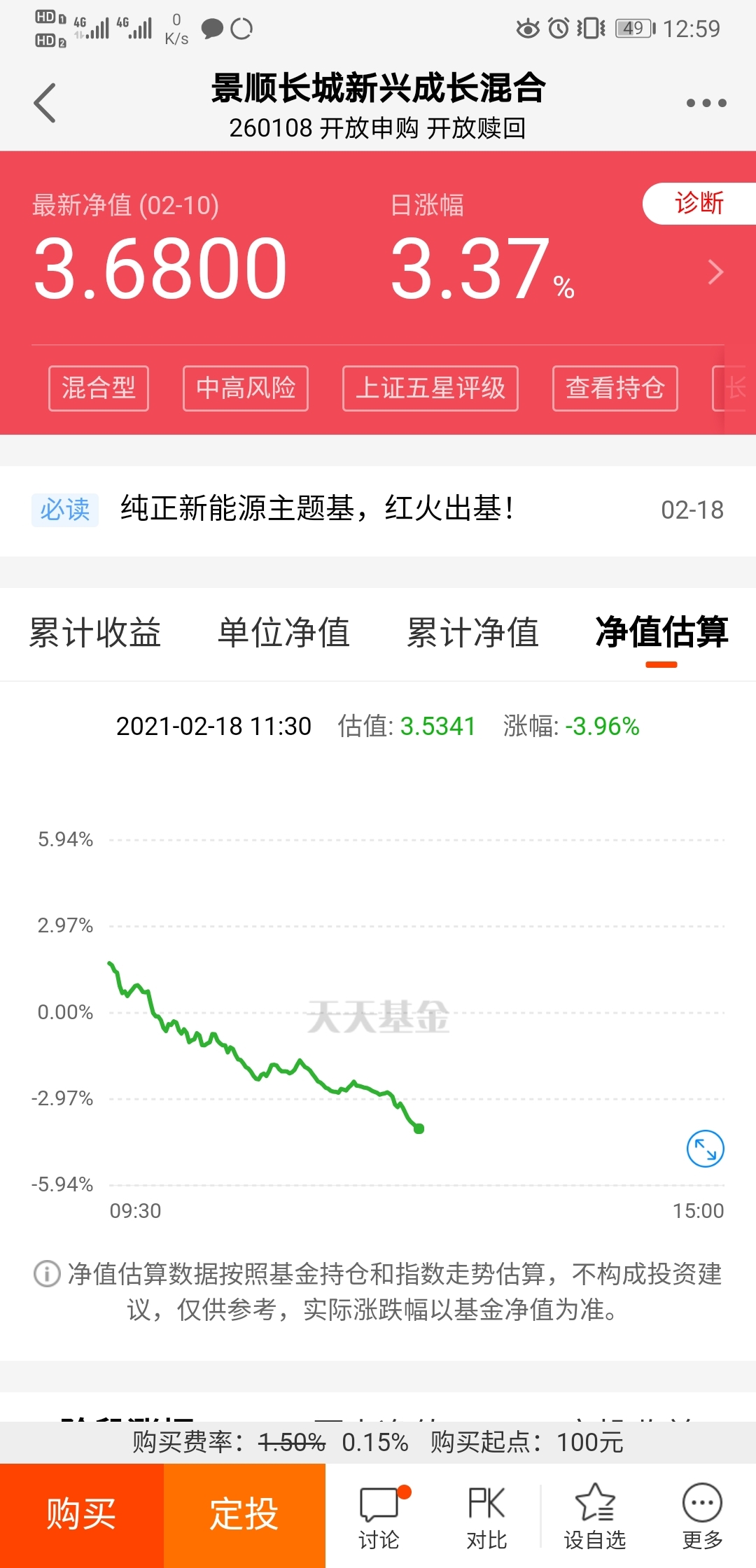The image size is (756, 1568).
Task: Expand the chart to fullscreen
Action: 705,1149
